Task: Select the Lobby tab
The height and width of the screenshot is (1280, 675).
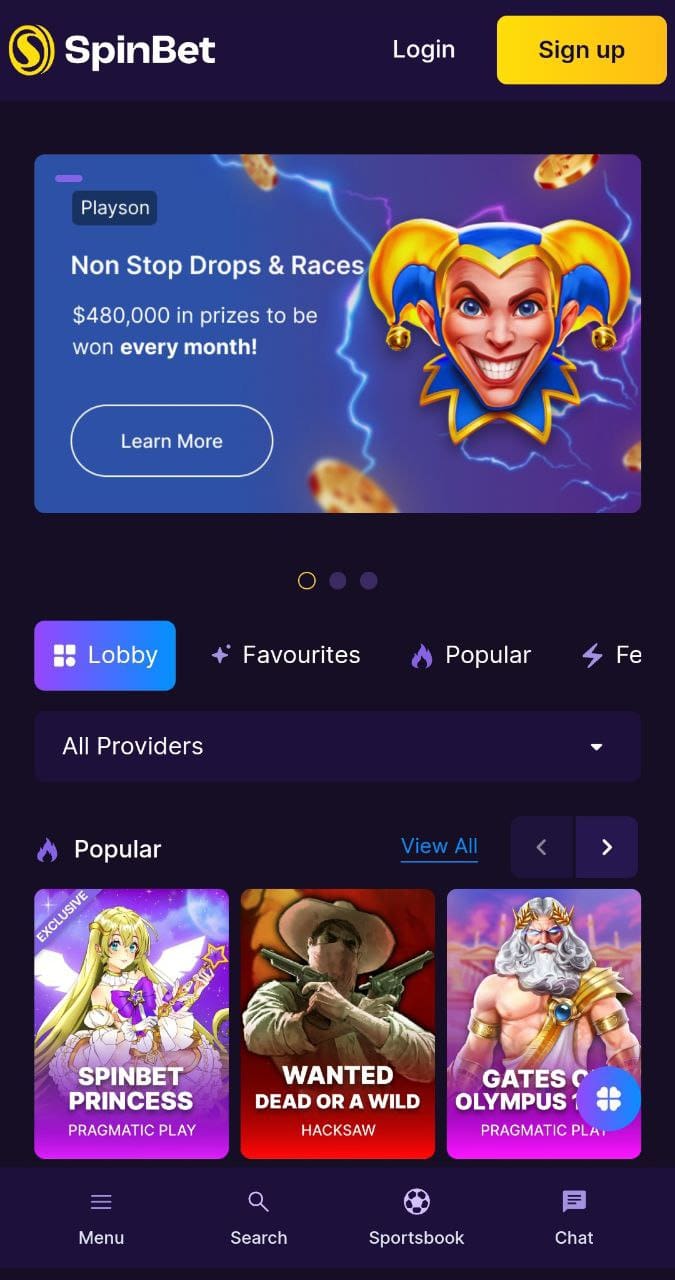Action: click(105, 656)
